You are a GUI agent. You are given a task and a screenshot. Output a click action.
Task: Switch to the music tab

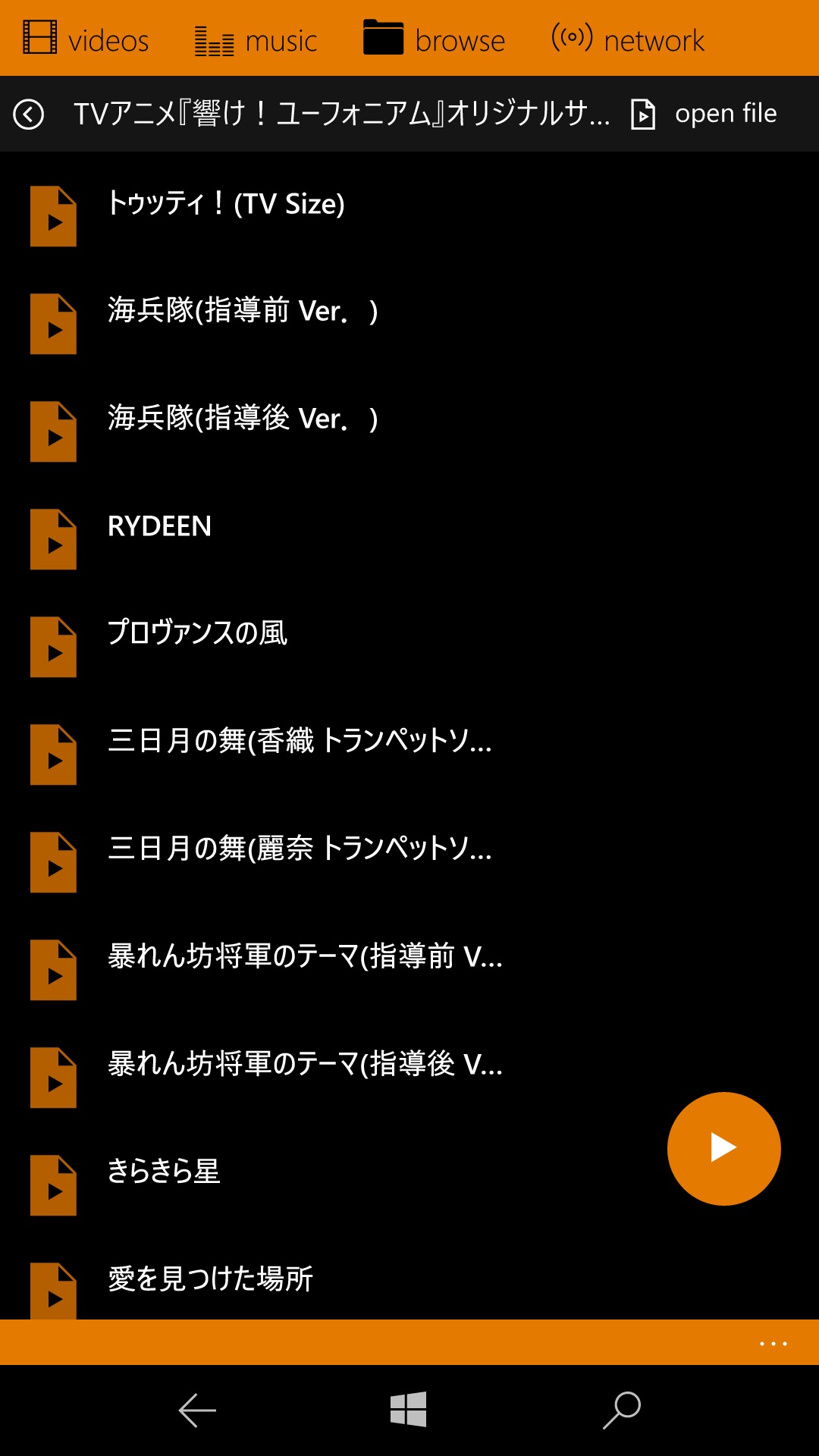256,39
